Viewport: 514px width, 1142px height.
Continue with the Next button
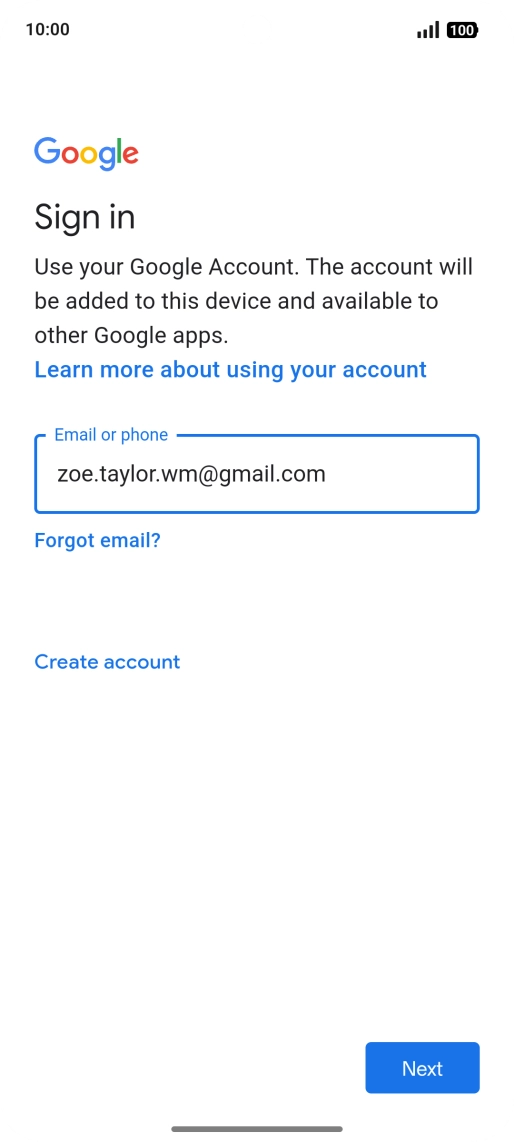(422, 1068)
